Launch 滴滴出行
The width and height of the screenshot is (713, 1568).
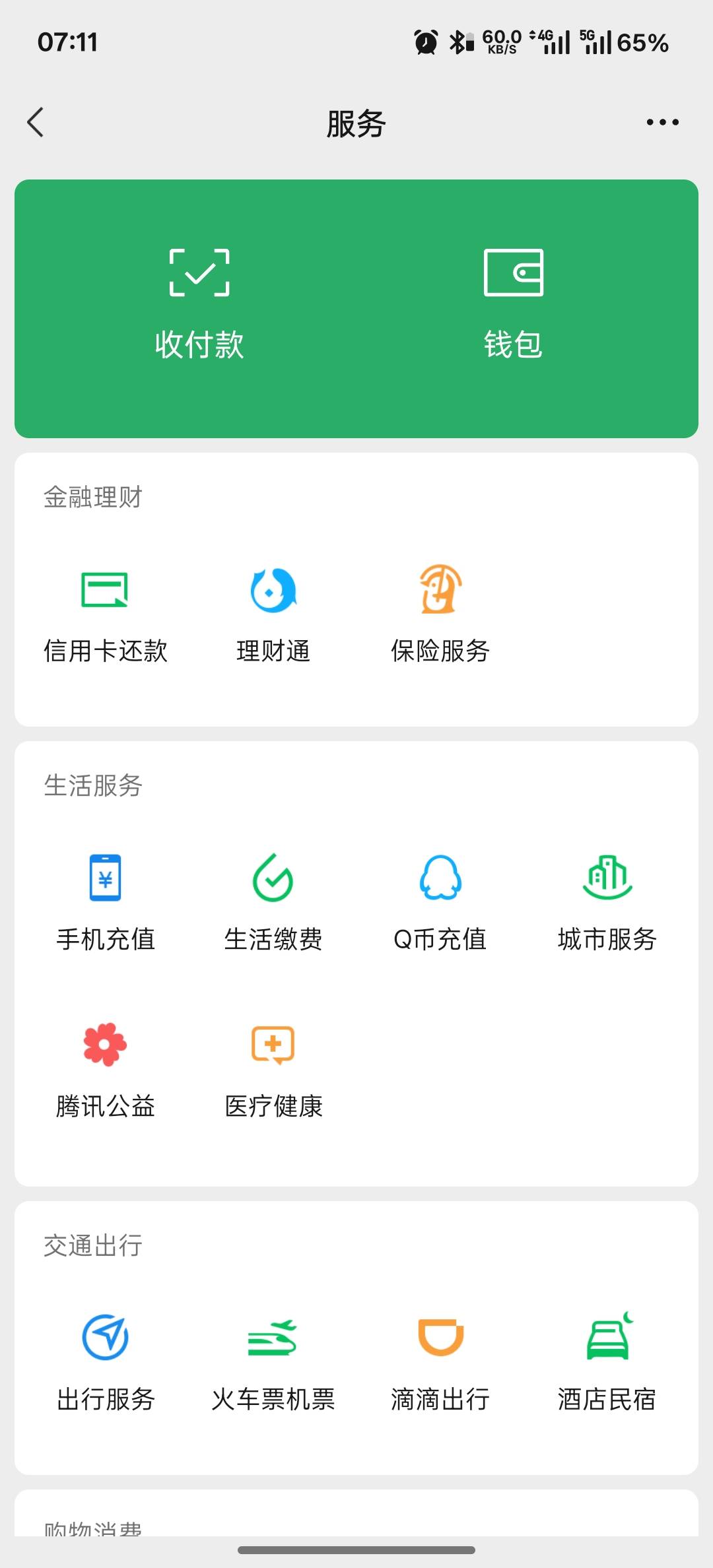(440, 1363)
